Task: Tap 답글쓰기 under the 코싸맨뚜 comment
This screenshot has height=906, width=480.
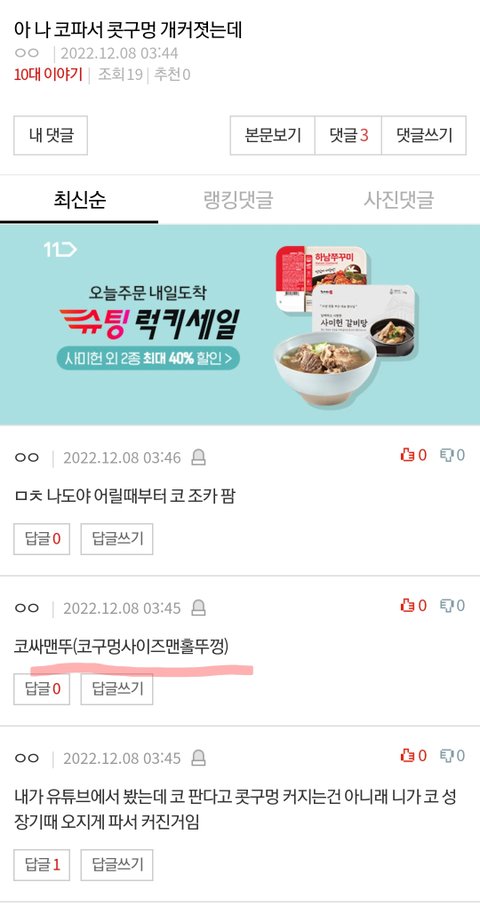Action: (117, 689)
